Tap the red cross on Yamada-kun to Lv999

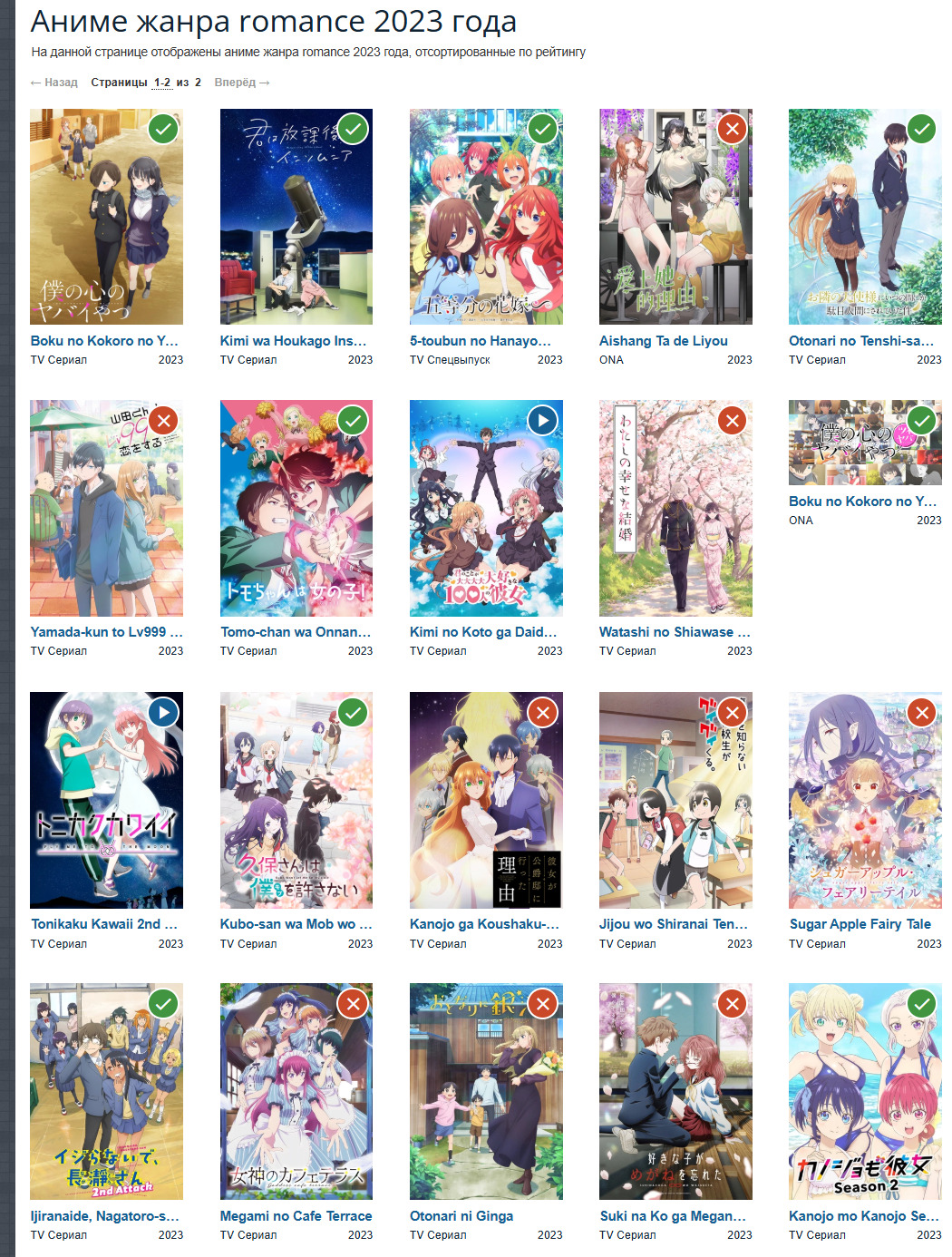[x=163, y=420]
